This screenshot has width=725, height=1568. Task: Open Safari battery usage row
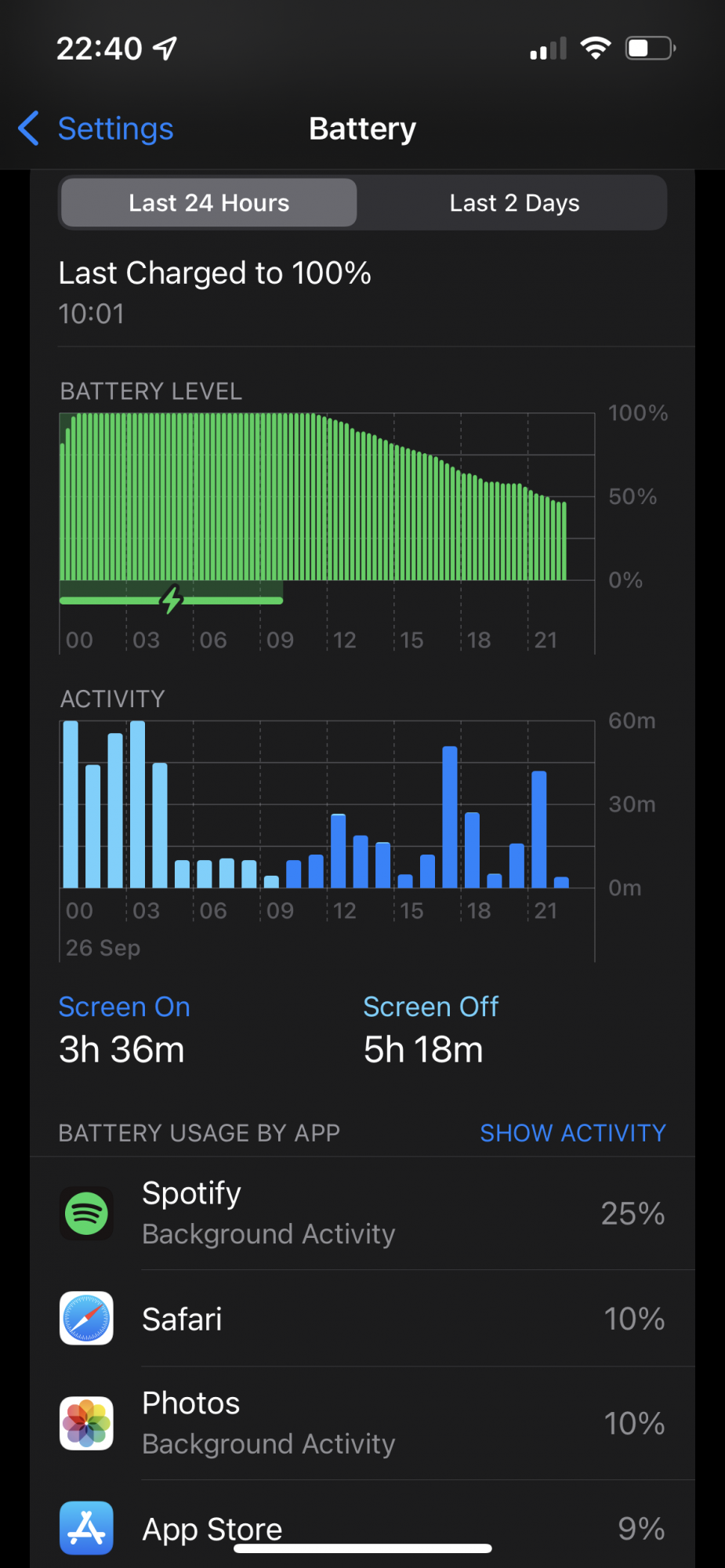coord(362,1319)
